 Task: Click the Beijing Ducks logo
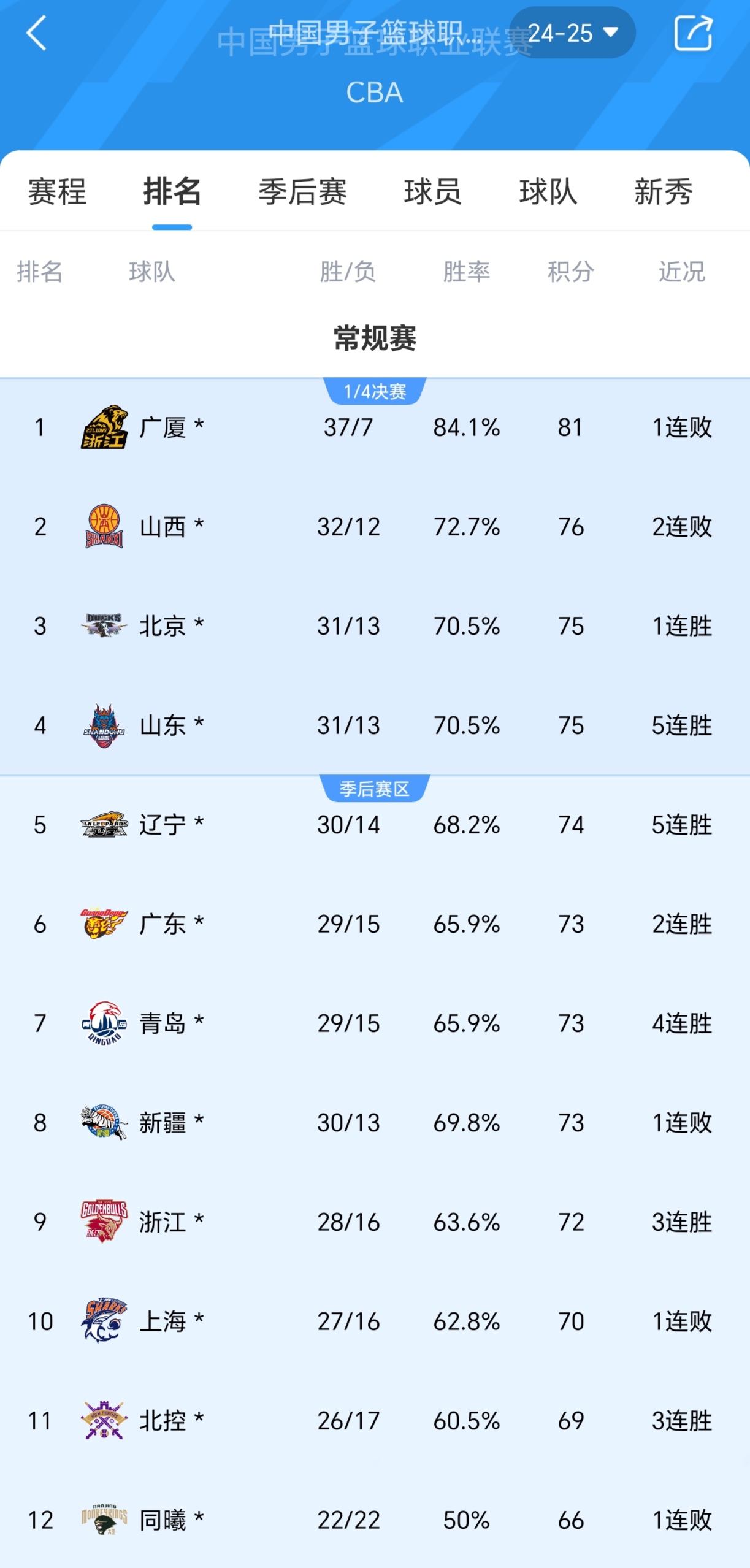click(x=103, y=625)
